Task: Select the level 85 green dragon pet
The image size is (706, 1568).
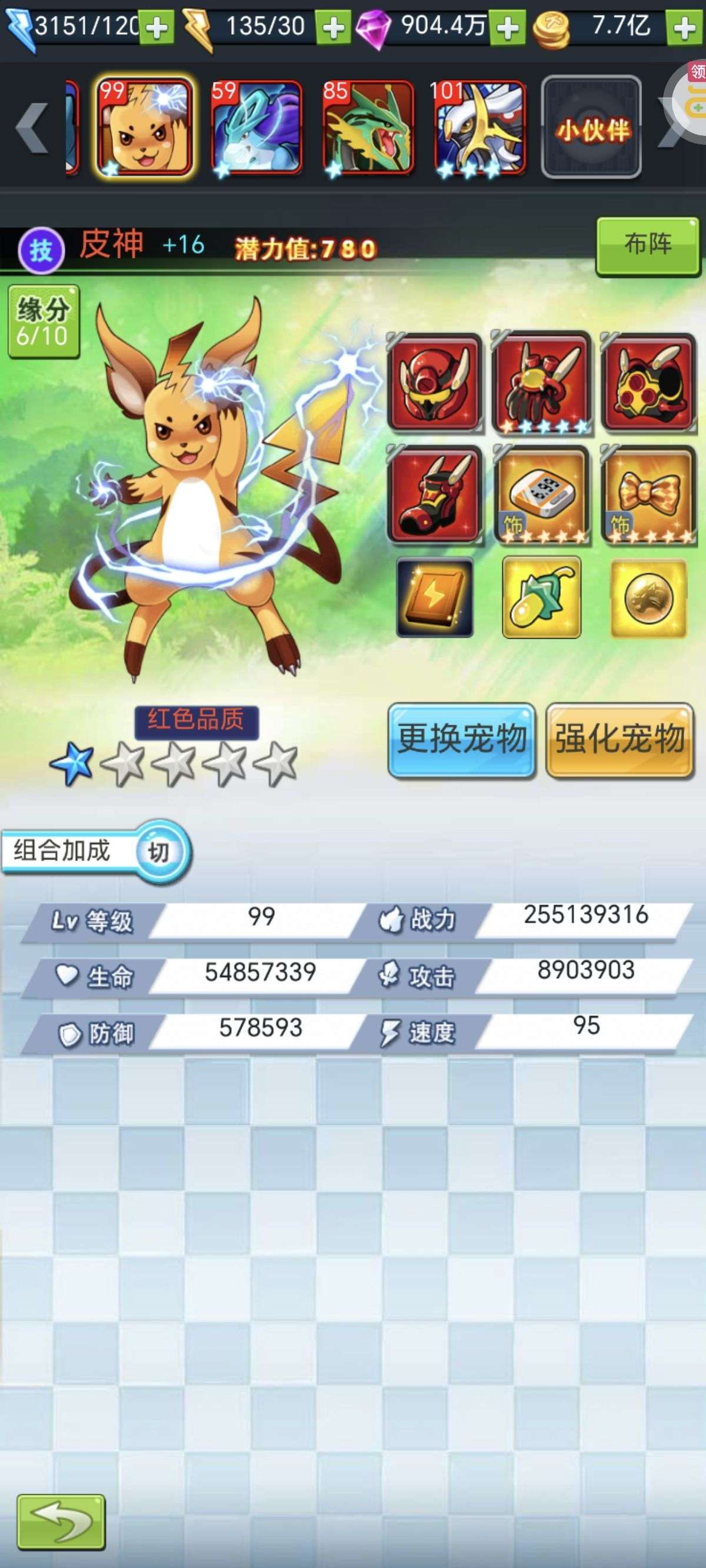Action: (368, 128)
